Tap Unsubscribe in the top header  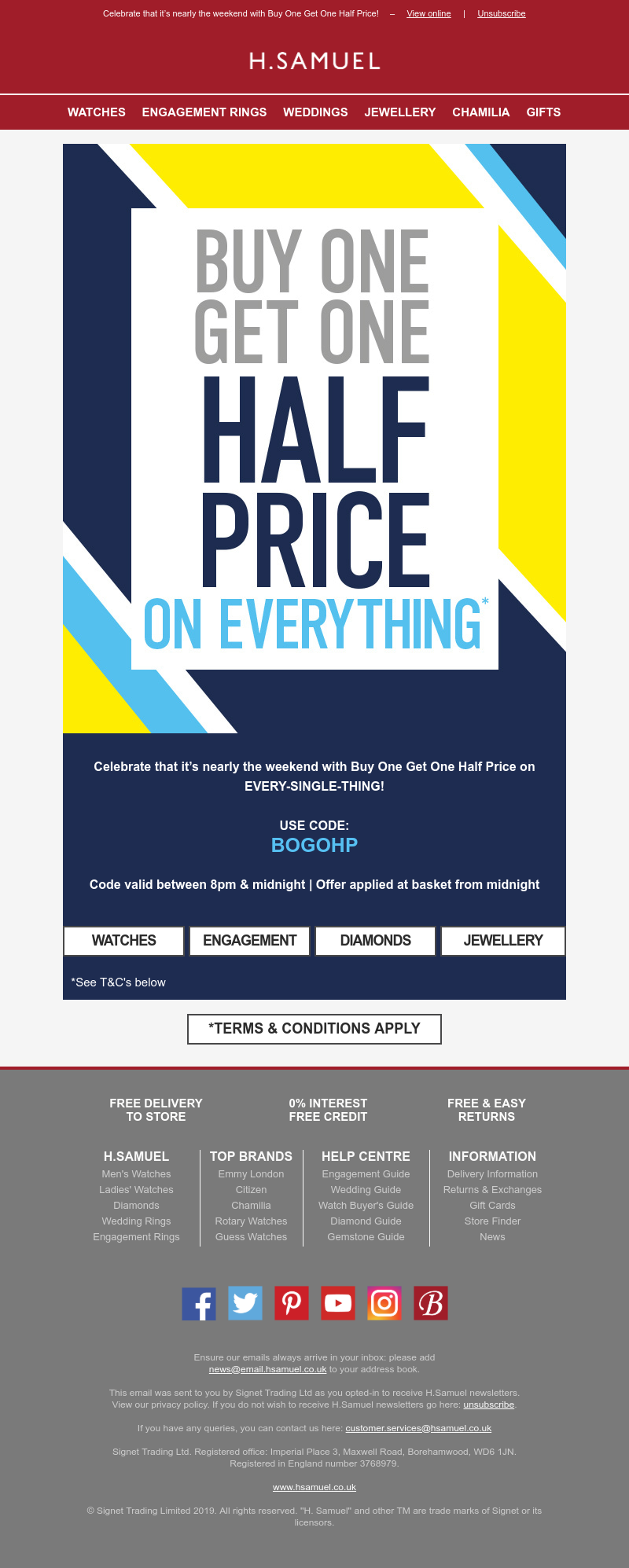click(501, 14)
